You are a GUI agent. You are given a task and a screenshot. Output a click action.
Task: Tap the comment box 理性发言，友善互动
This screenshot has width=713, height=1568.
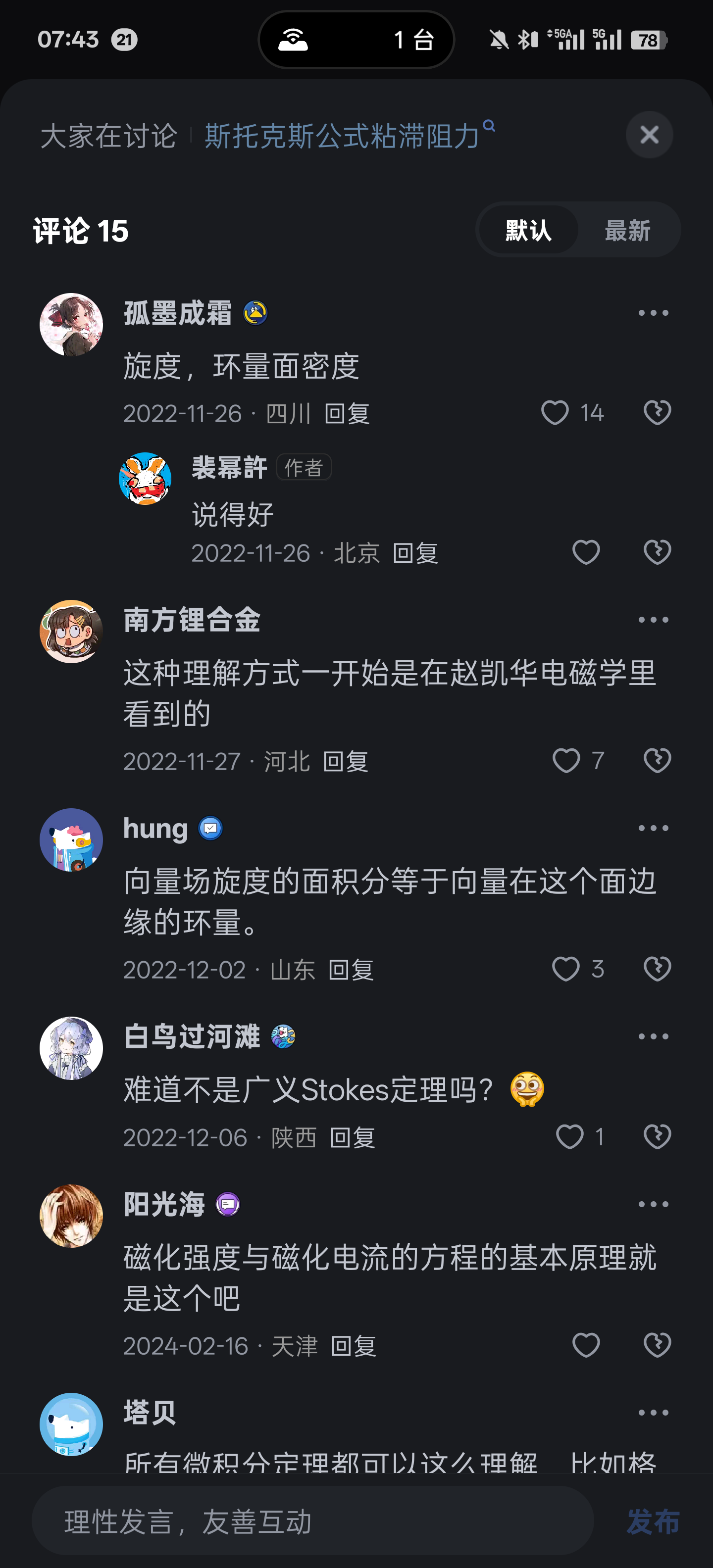click(x=312, y=1520)
